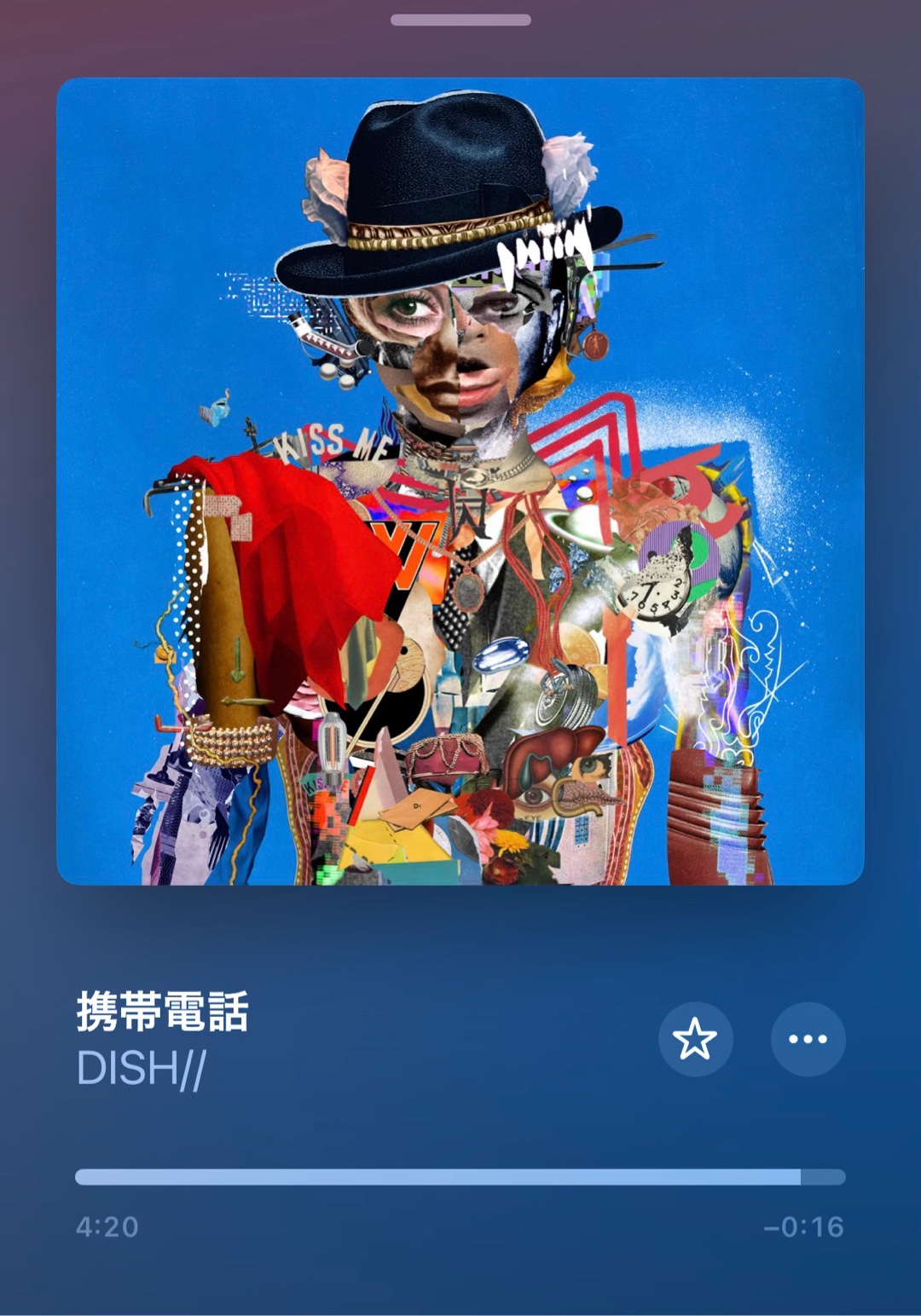Tap the playback progress bar to seek
Screen dimensions: 921x1316
(x=460, y=1177)
